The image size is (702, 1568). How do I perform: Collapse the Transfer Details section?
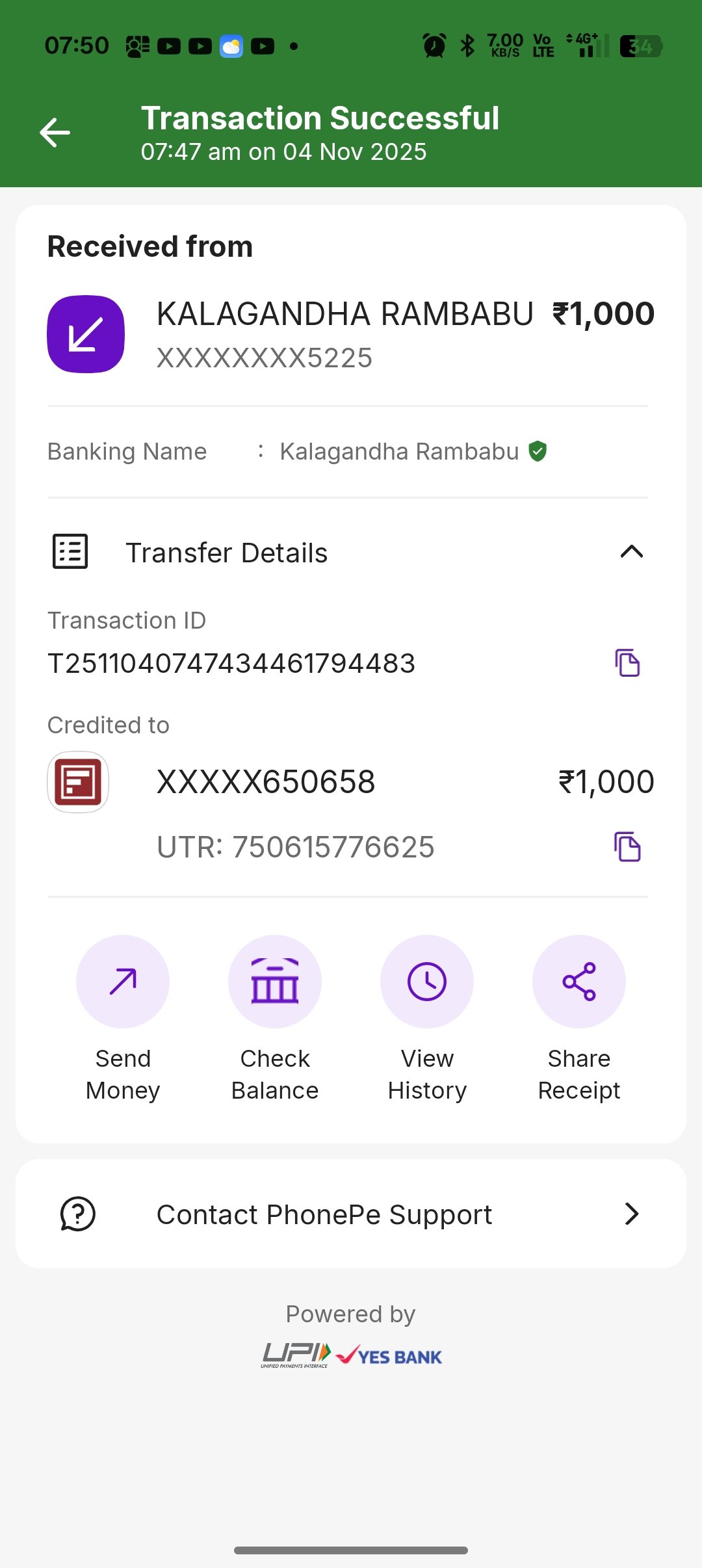point(632,552)
